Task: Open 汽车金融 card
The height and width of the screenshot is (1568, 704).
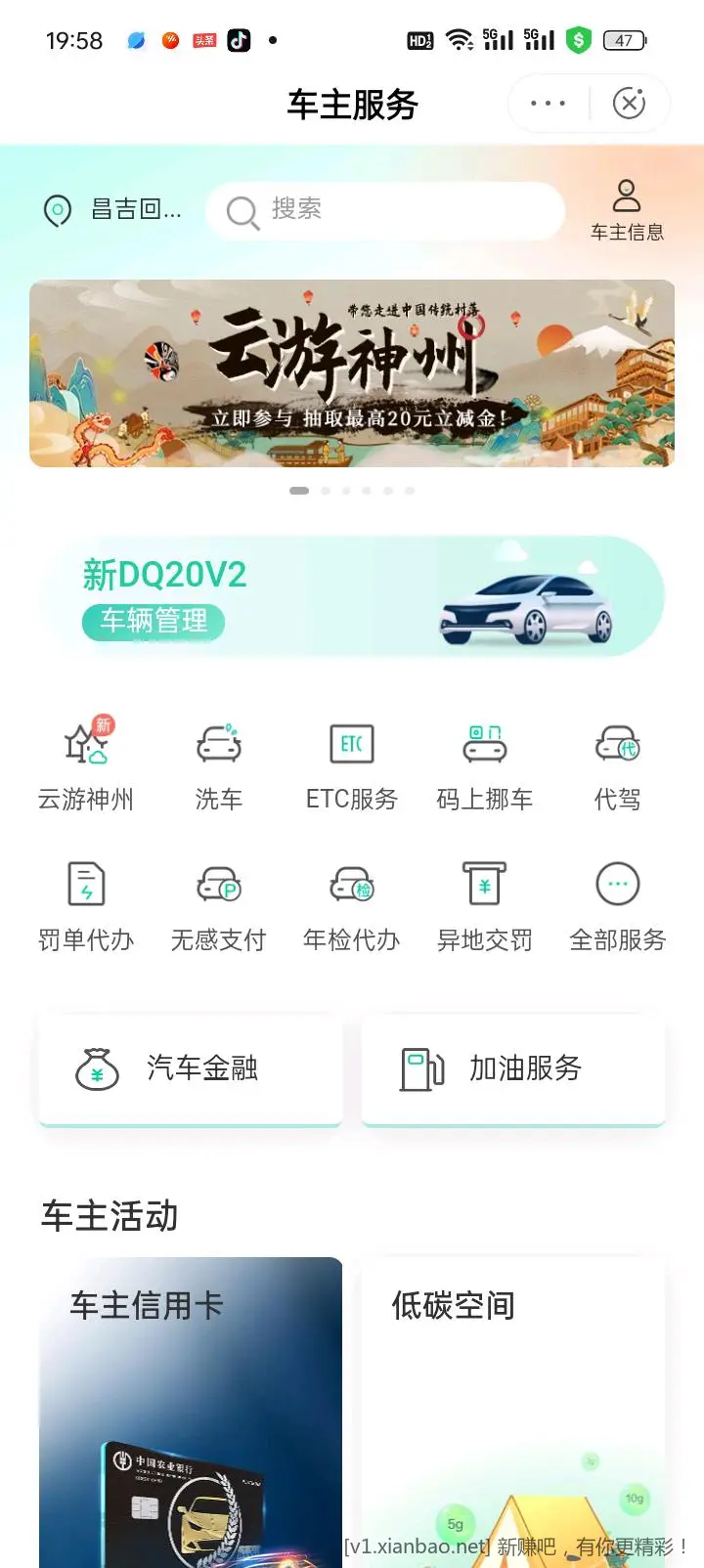Action: click(x=191, y=1068)
